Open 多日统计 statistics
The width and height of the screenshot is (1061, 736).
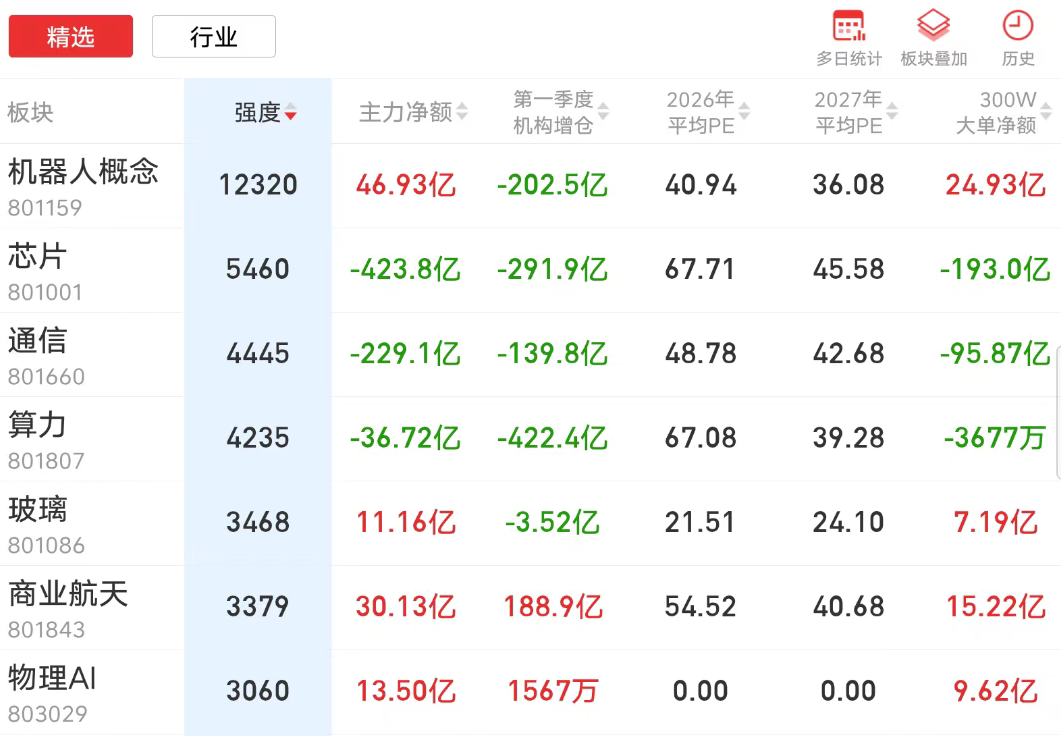click(x=849, y=39)
